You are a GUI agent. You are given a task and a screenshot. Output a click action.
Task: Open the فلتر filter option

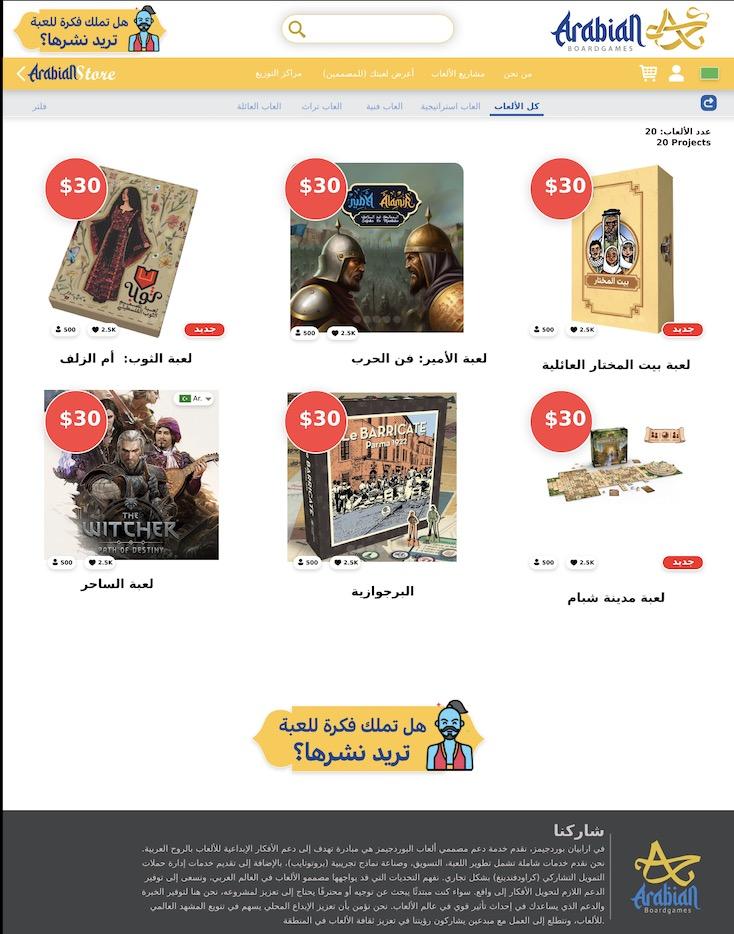coord(39,106)
